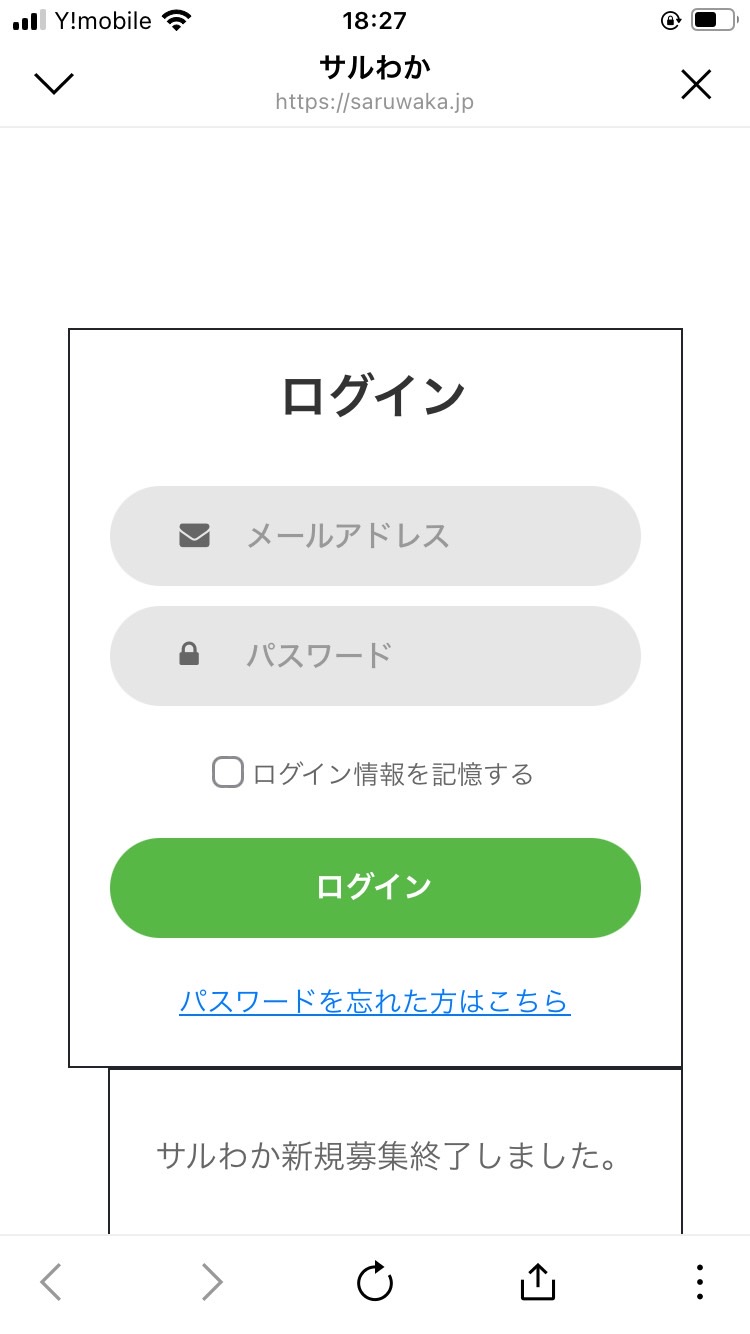Check ログイン情報を記憶する
This screenshot has width=750, height=1334.
click(x=228, y=773)
